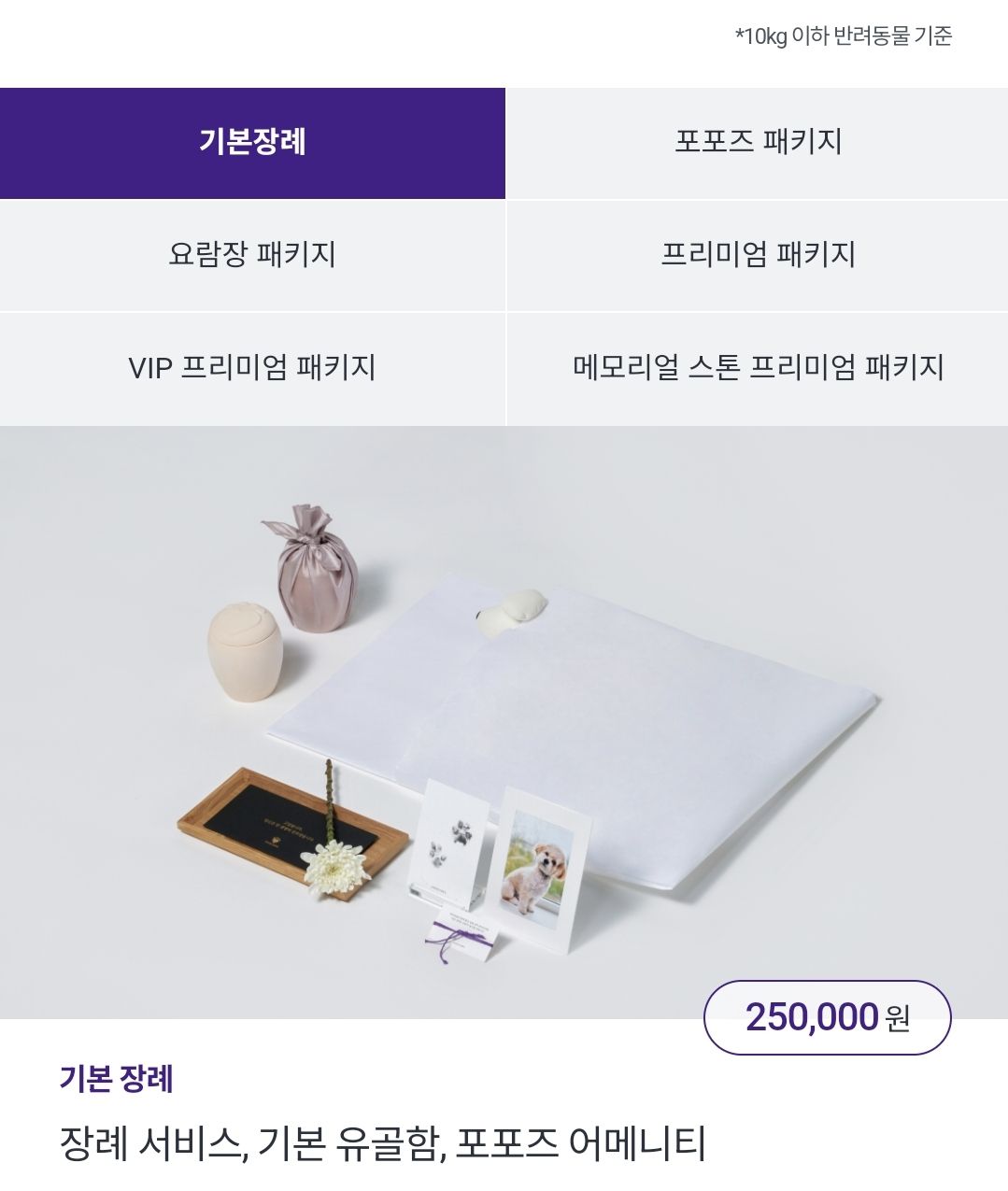The image size is (1008, 1191).
Task: Switch to the 포포즈 패키지 tab
Action: pos(757,142)
